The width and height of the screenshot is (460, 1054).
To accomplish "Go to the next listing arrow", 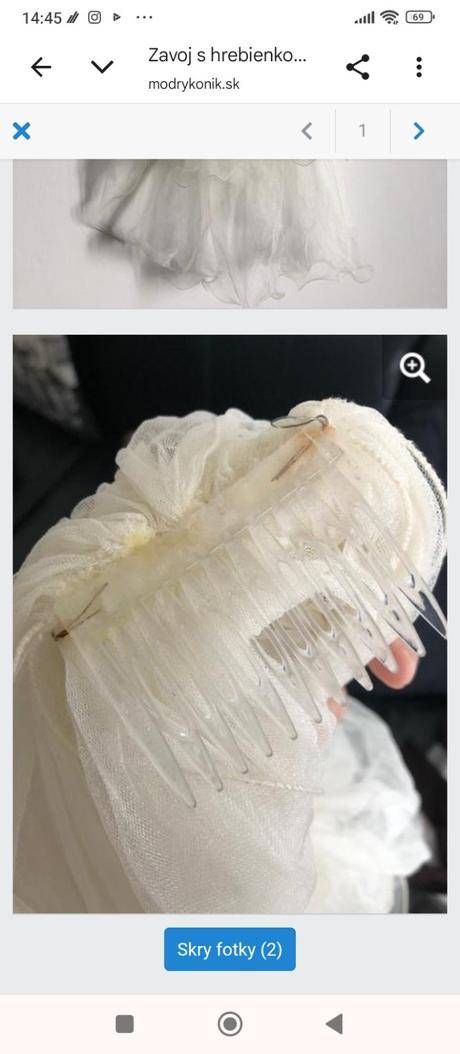I will [418, 130].
